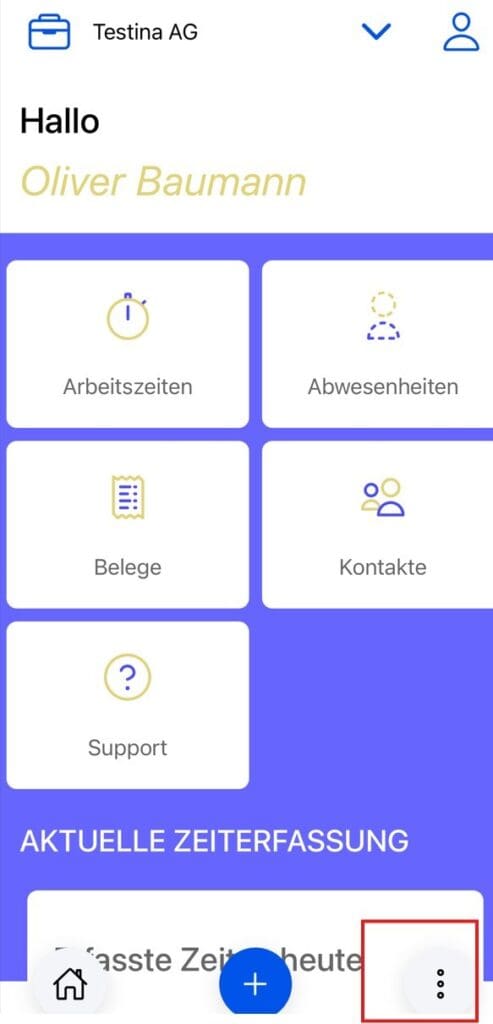Expand the Testina AG company dropdown
Image resolution: width=493 pixels, height=1024 pixels.
[x=376, y=31]
